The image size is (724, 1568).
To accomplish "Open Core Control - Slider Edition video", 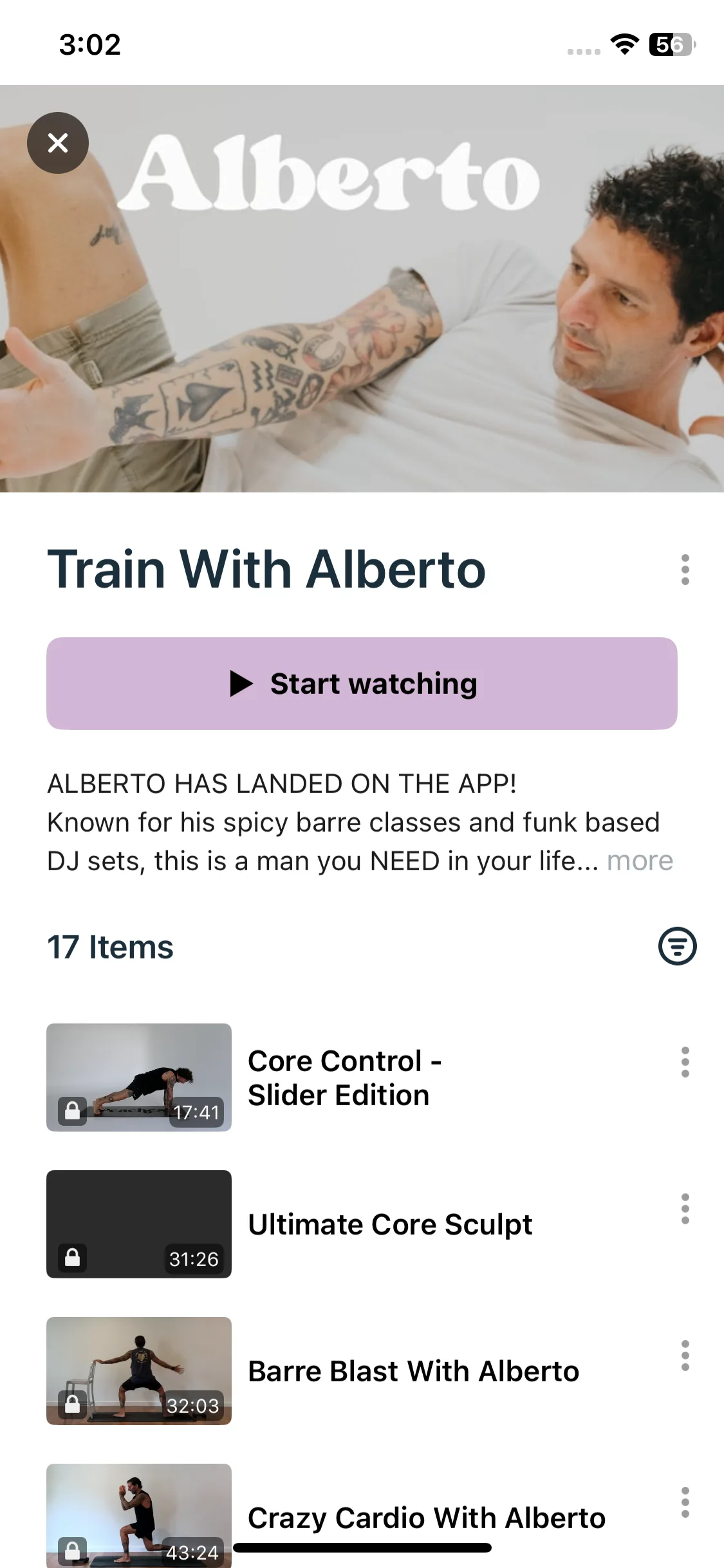I will pyautogui.click(x=338, y=1078).
